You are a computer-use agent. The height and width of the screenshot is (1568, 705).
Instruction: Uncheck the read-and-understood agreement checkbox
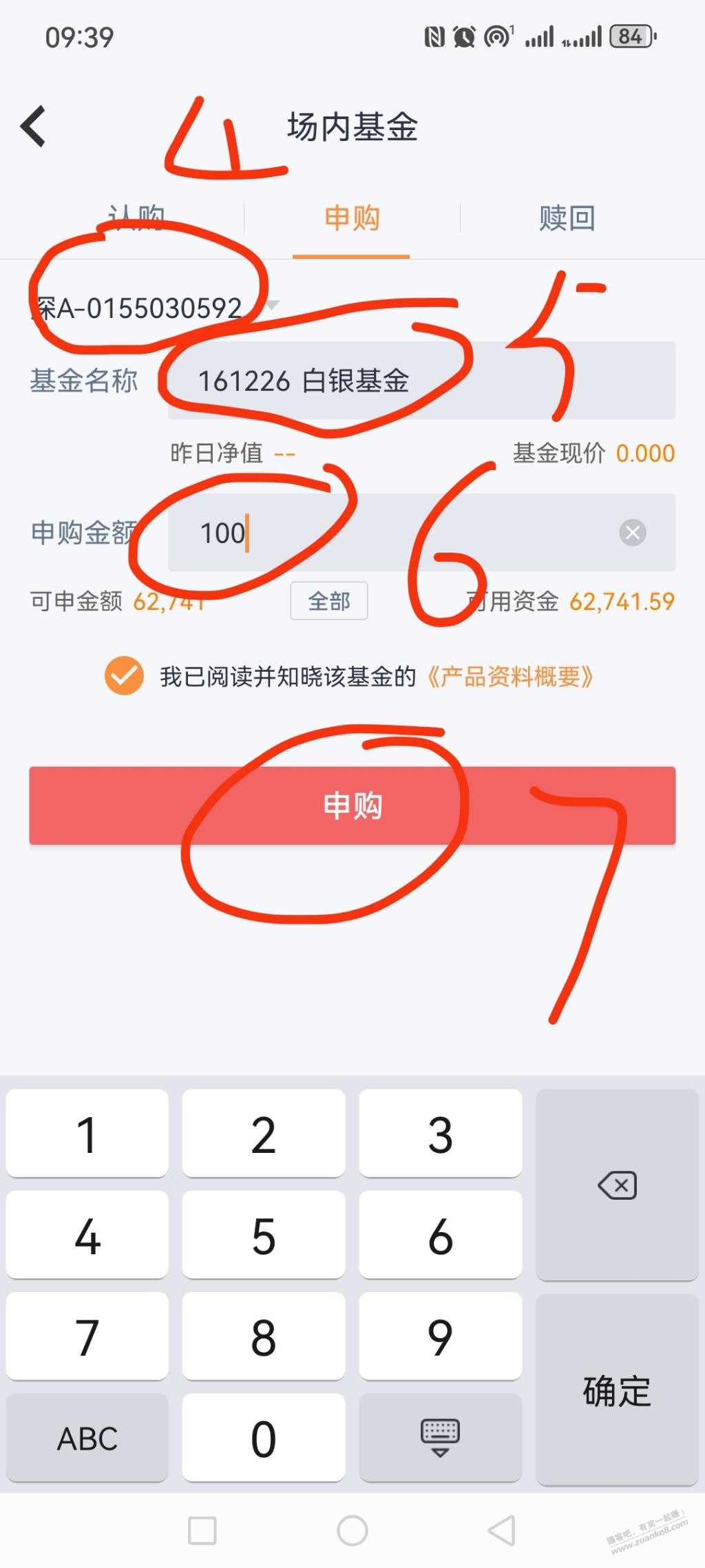124,676
